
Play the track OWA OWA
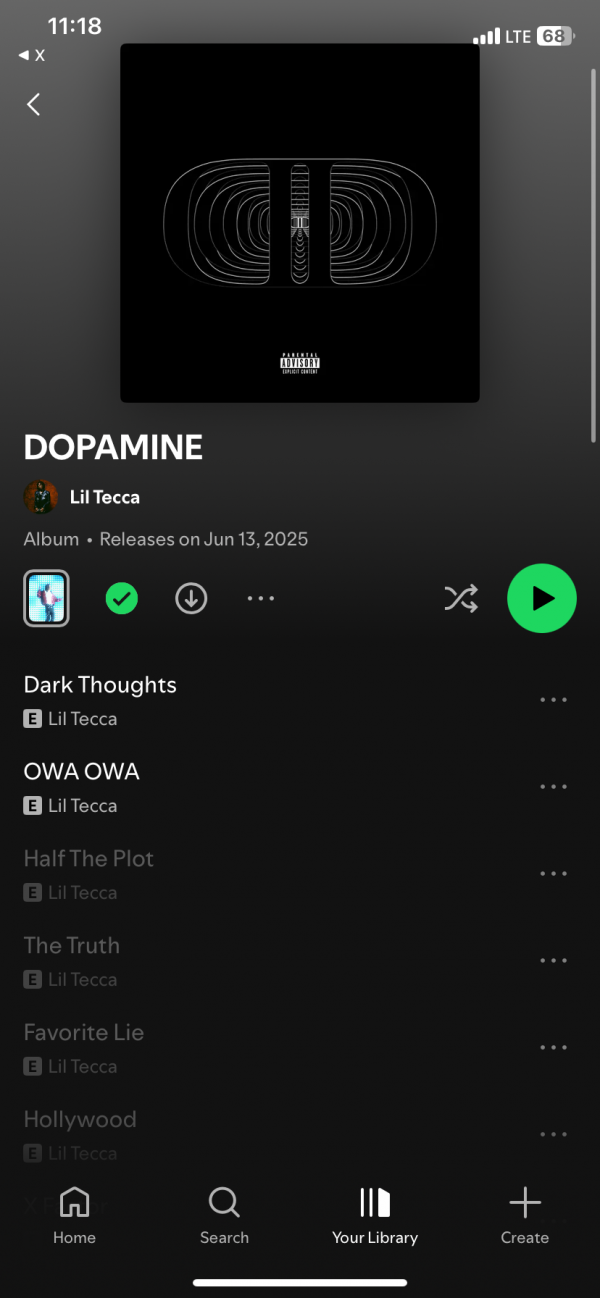coord(82,772)
